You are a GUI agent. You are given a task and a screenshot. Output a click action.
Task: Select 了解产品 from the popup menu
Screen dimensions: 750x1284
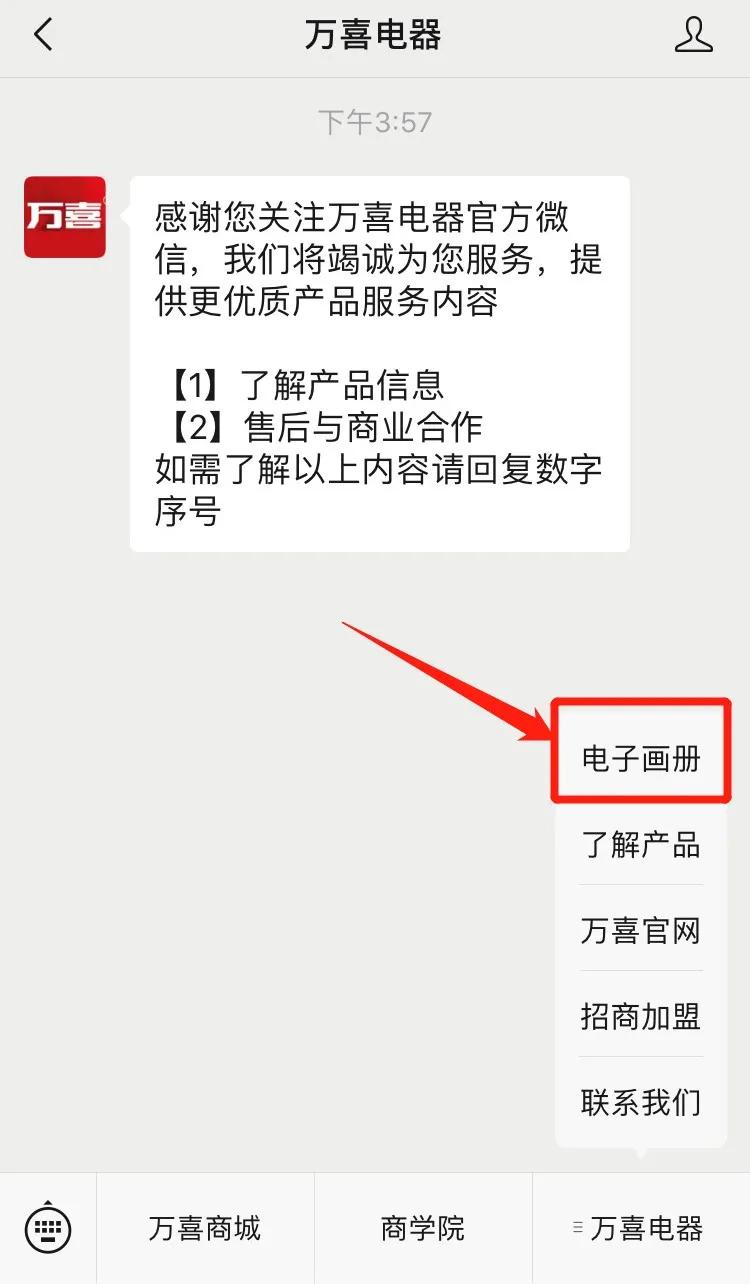tap(638, 845)
